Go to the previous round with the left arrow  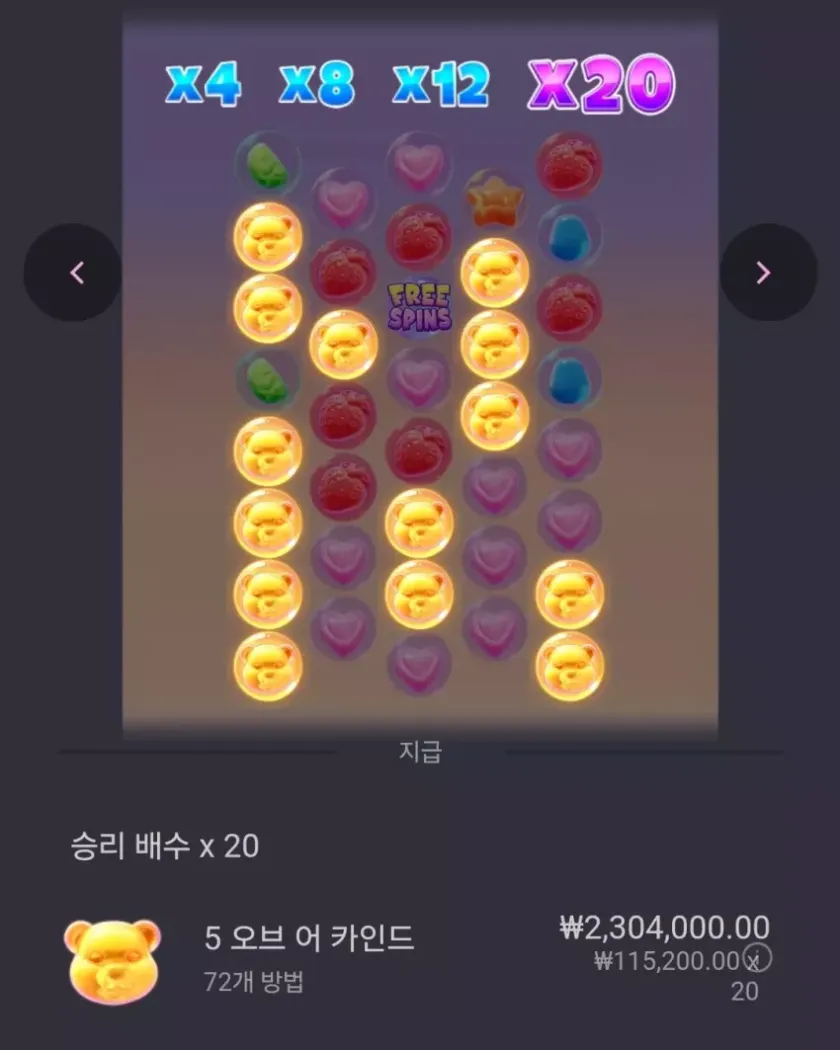pos(75,272)
